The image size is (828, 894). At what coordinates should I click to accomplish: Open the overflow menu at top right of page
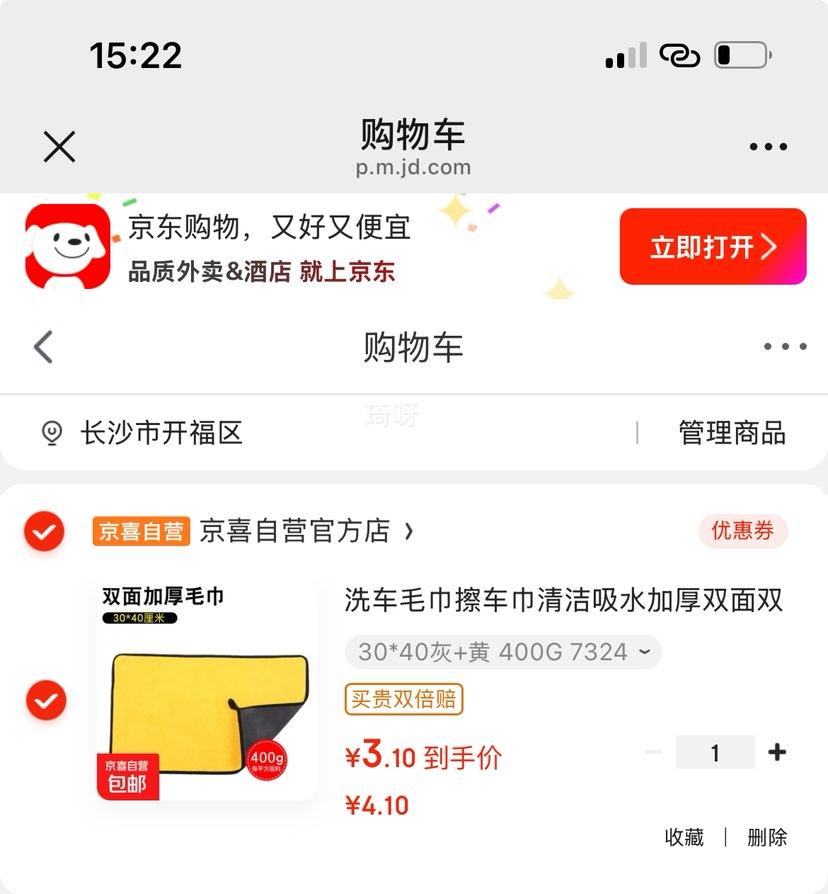(x=770, y=146)
